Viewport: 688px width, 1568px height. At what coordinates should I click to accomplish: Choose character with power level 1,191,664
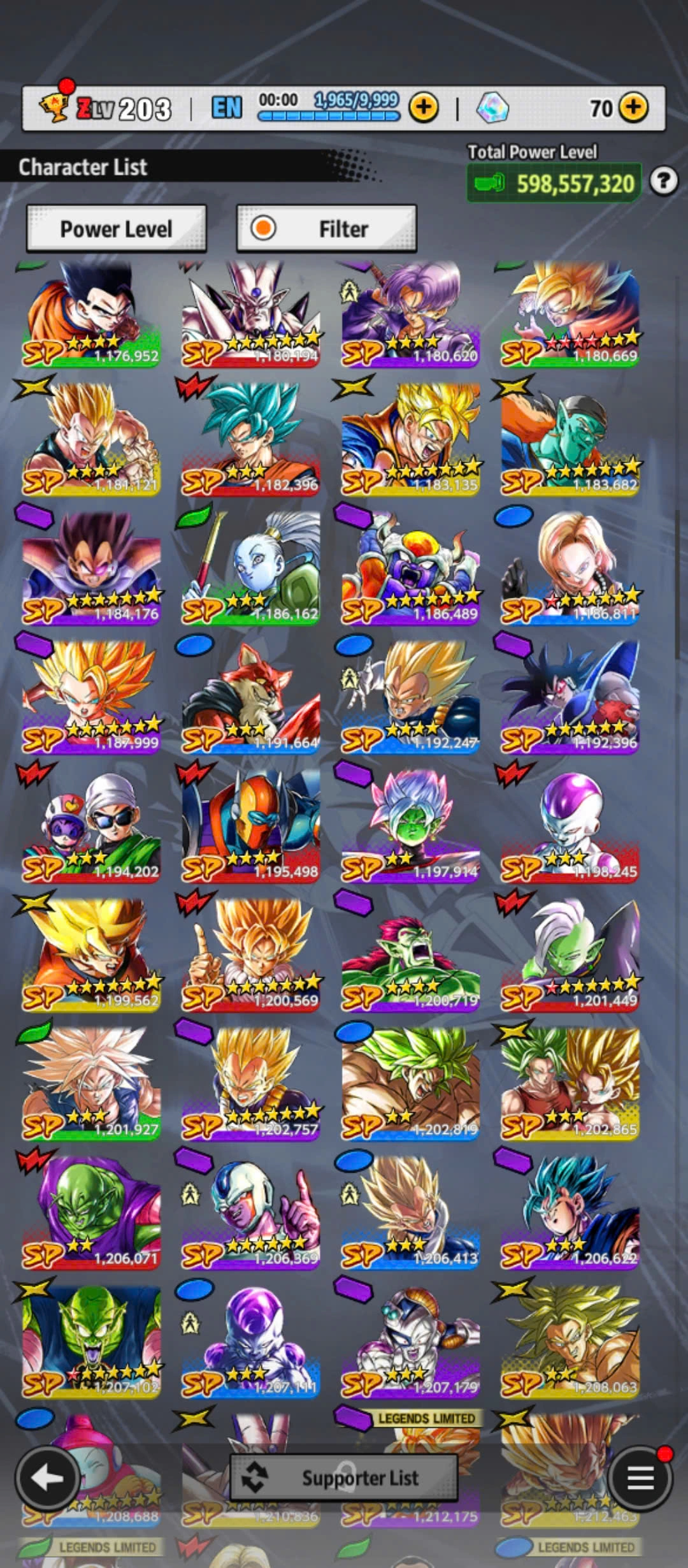click(x=250, y=698)
